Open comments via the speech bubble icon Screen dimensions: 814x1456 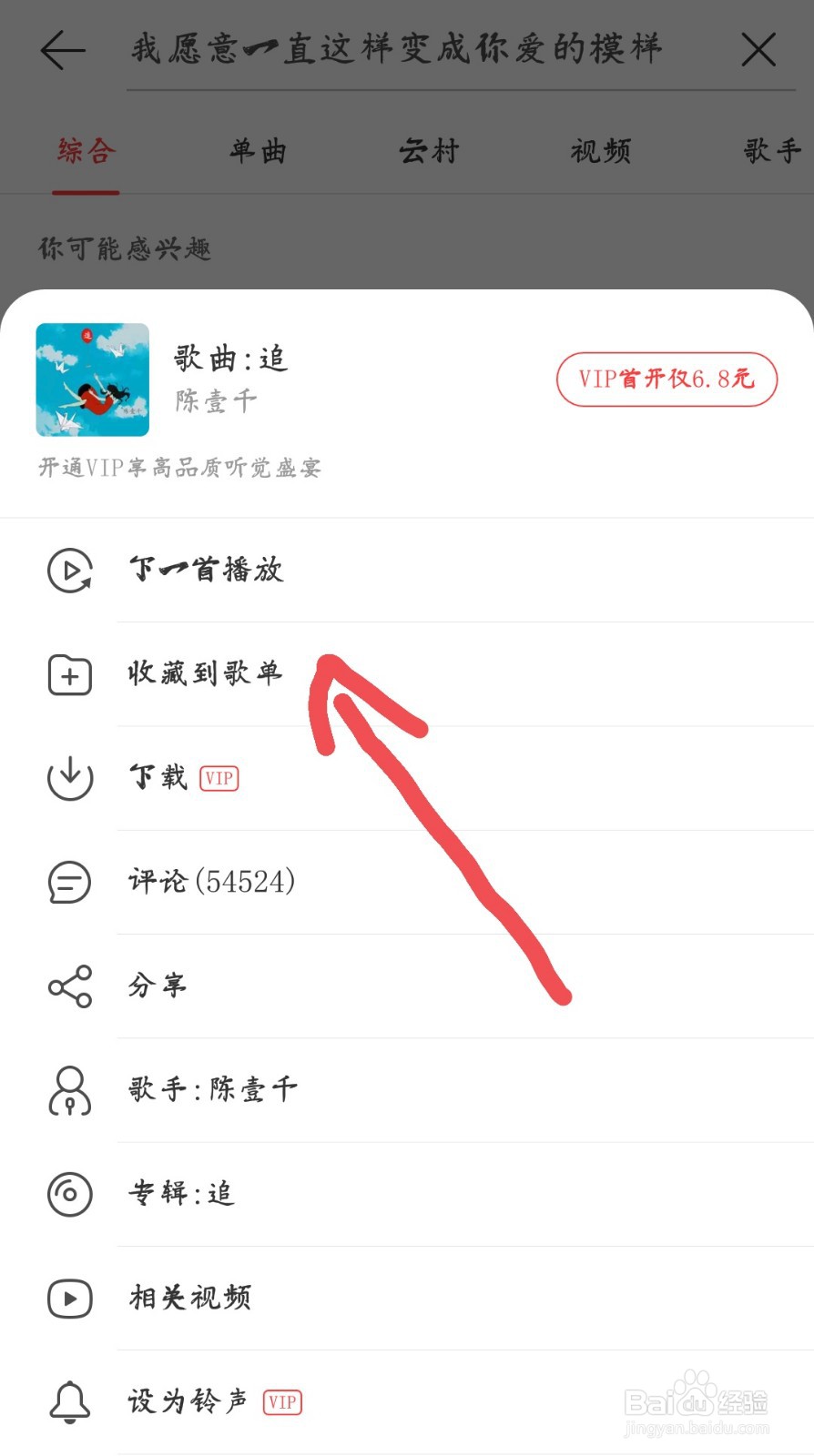pos(68,883)
